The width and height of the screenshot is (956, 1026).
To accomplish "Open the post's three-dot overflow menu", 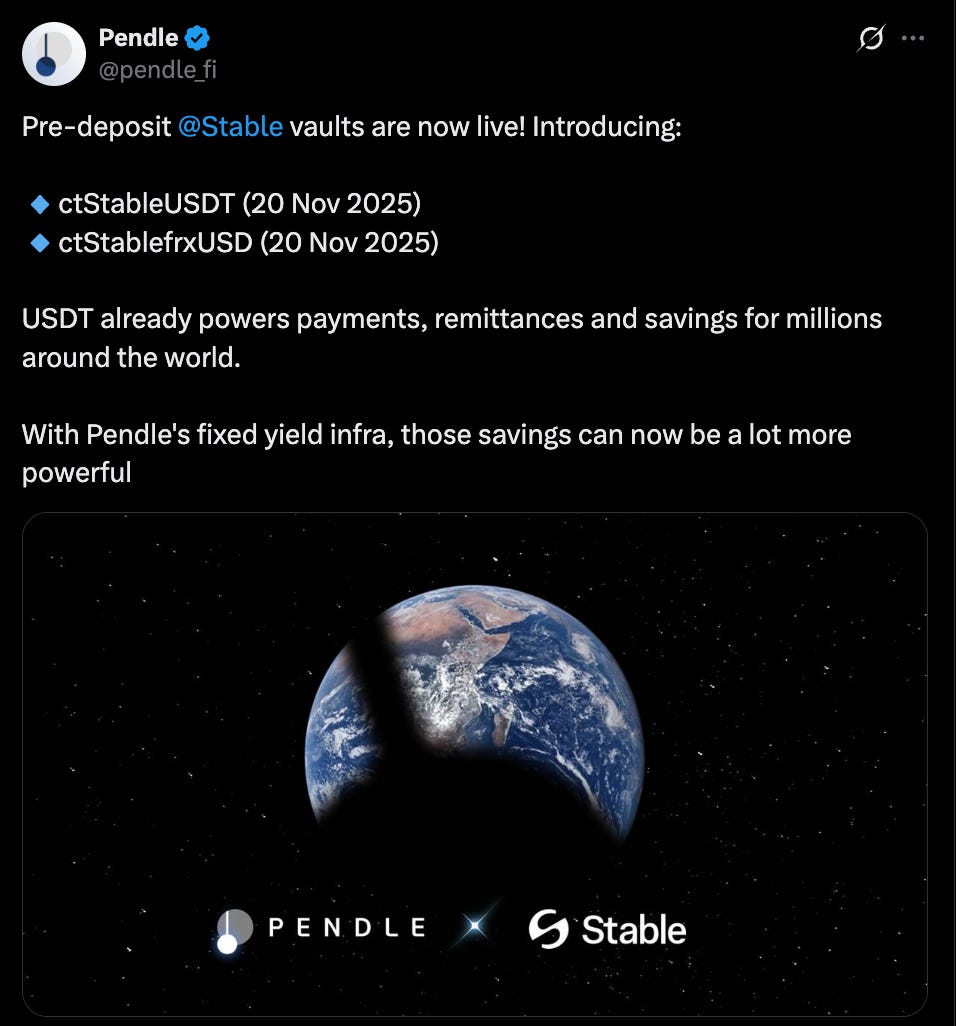I will 913,38.
